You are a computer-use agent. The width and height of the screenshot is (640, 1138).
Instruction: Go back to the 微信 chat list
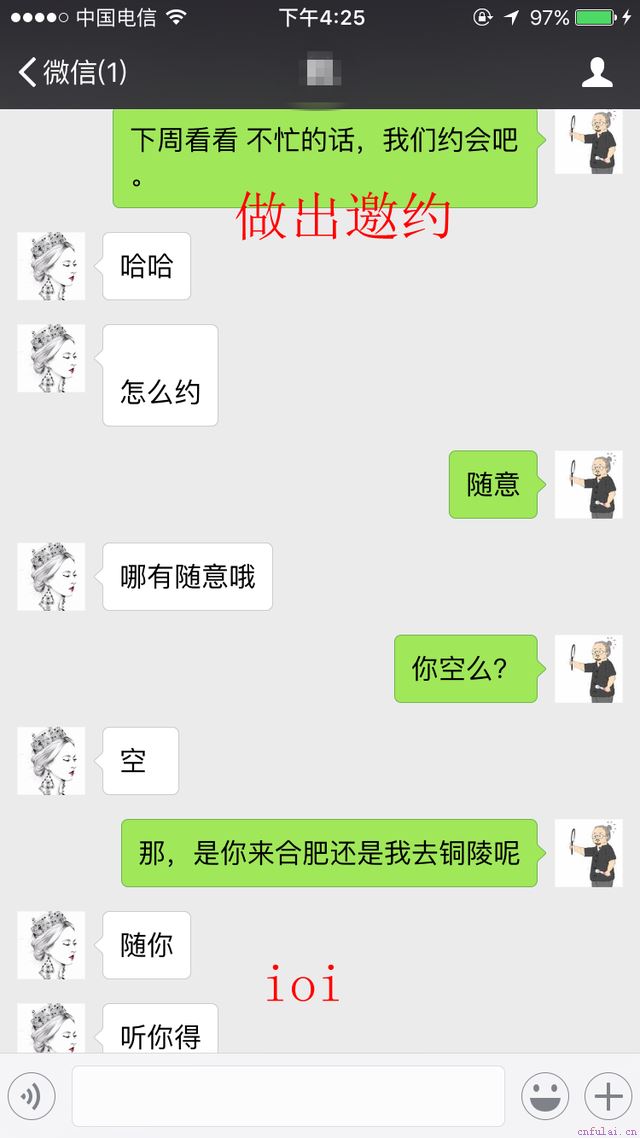pos(70,72)
